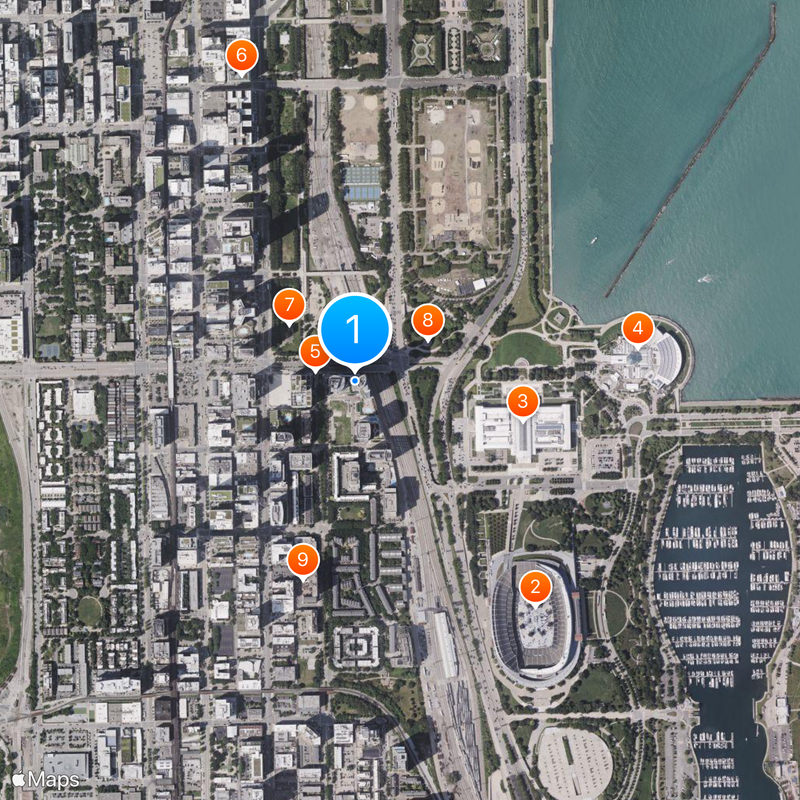Select the large blue pin numbered 1

354,329
